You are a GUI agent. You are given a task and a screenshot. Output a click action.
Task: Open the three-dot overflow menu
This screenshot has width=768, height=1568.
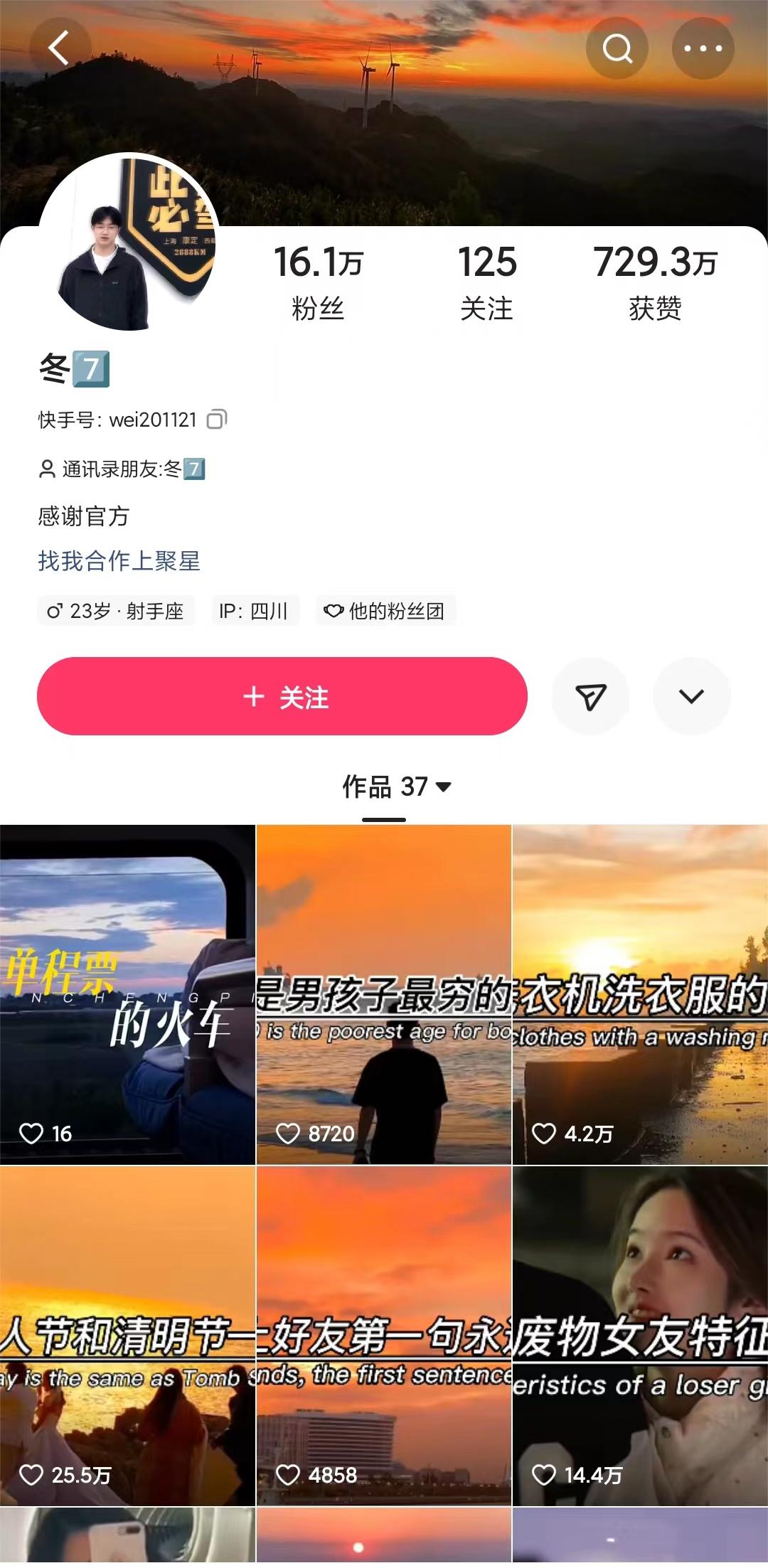703,48
